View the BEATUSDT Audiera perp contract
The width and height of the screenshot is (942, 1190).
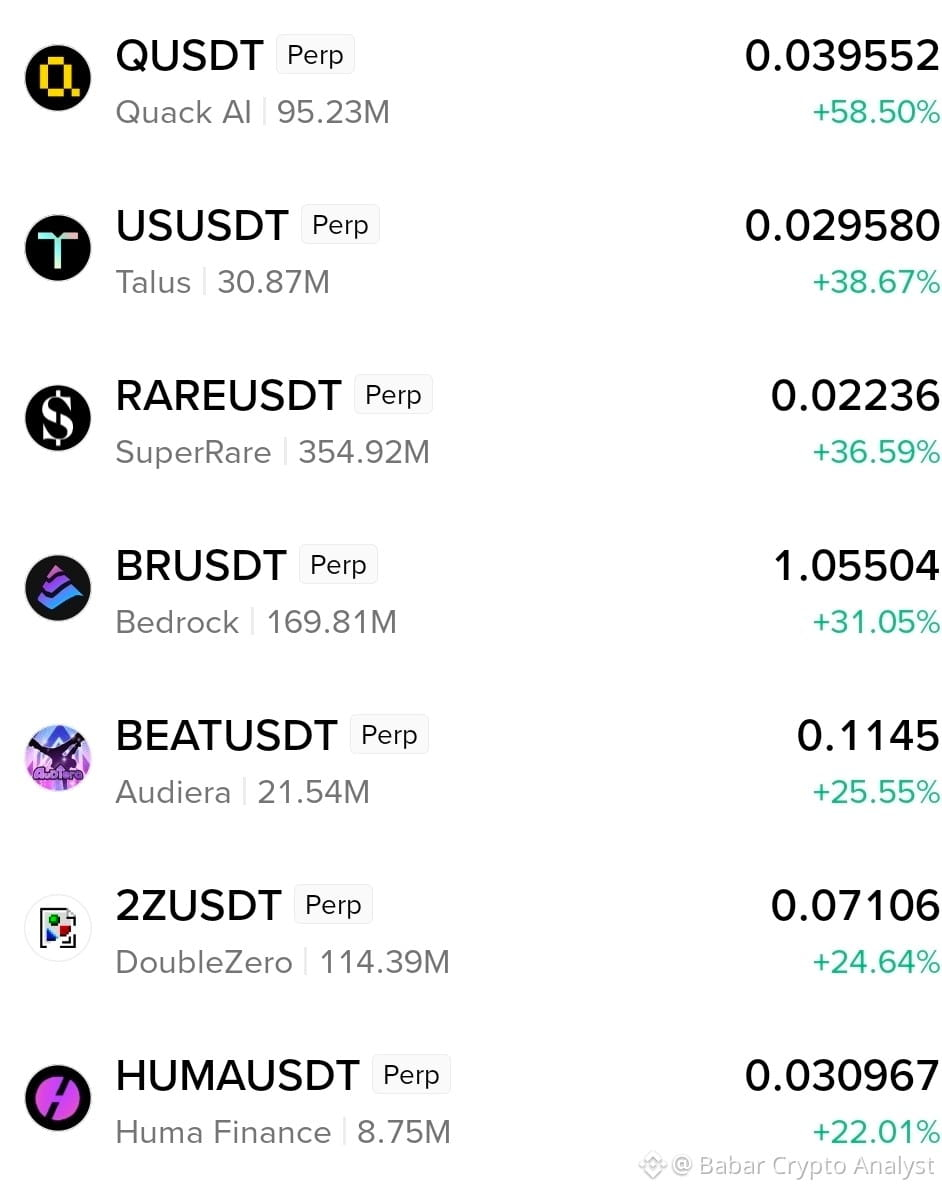coord(471,761)
